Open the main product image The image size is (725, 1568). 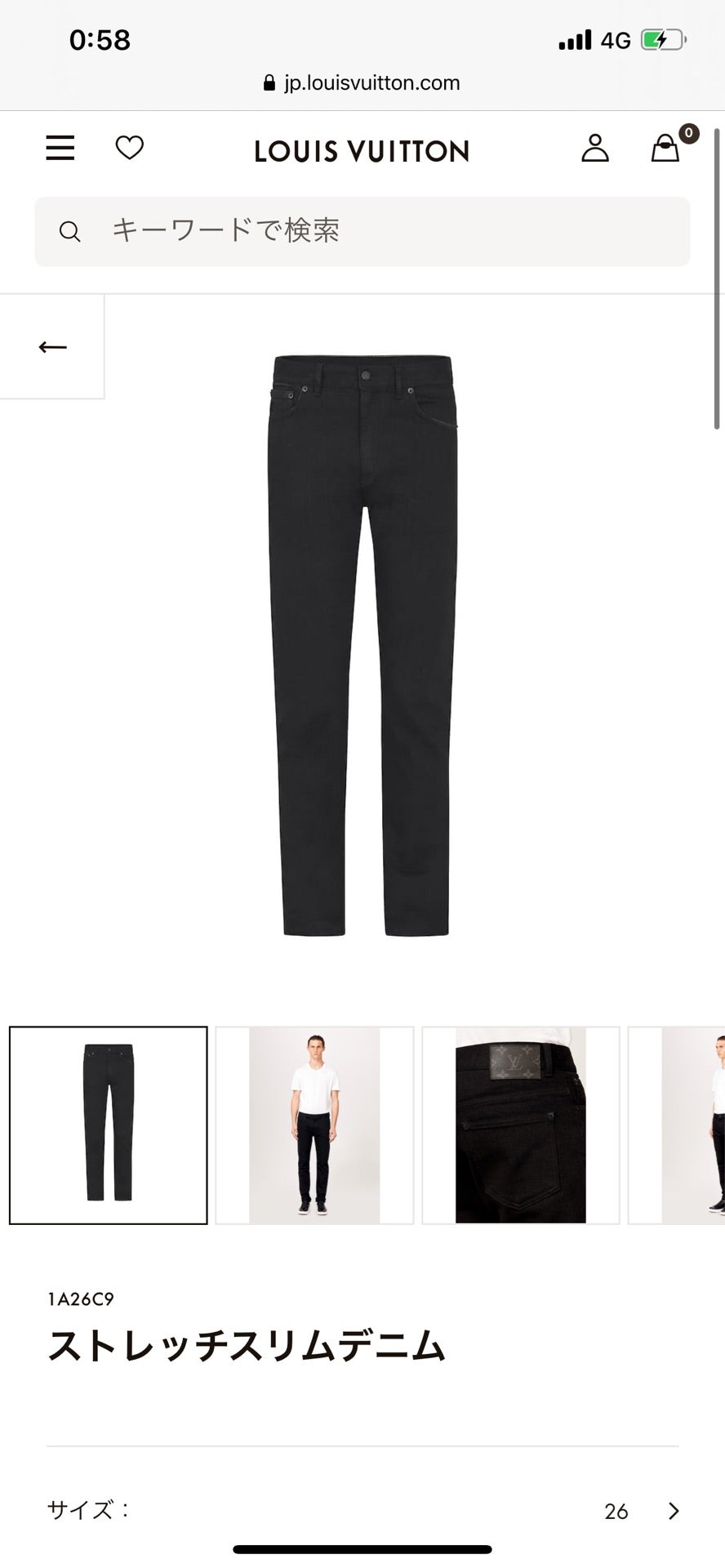click(362, 645)
